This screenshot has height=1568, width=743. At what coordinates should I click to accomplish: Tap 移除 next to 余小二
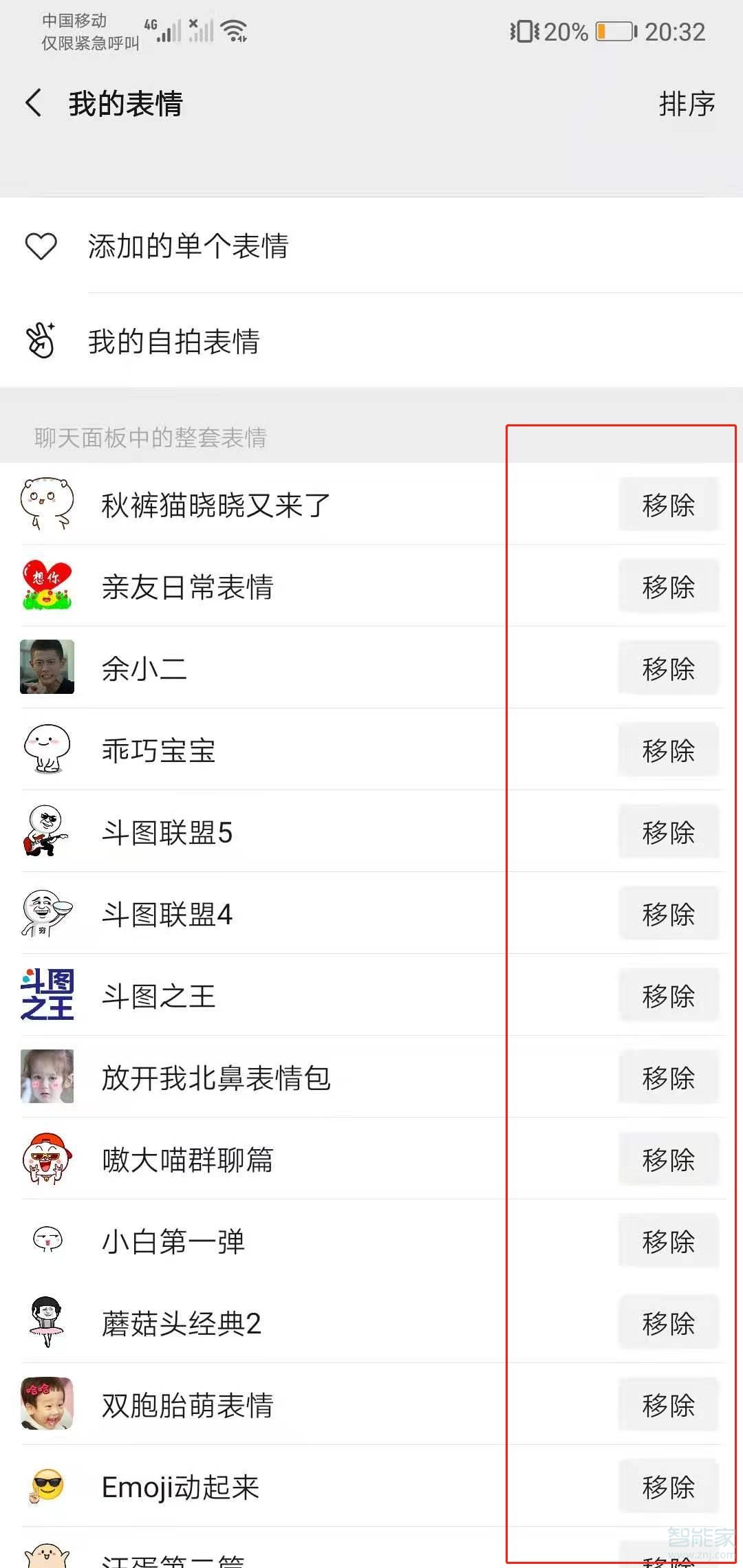[668, 668]
